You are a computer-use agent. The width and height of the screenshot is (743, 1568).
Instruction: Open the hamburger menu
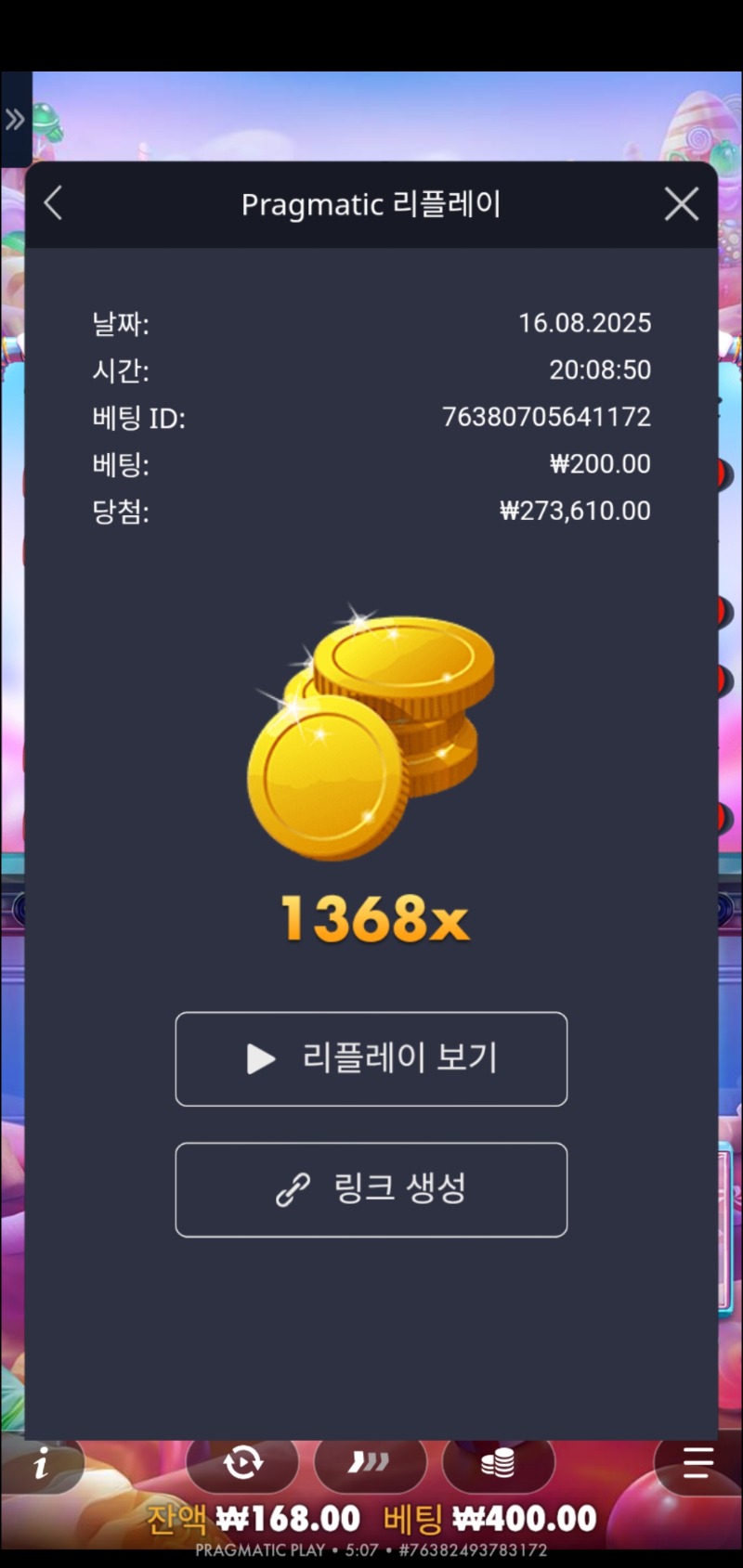point(697,1463)
